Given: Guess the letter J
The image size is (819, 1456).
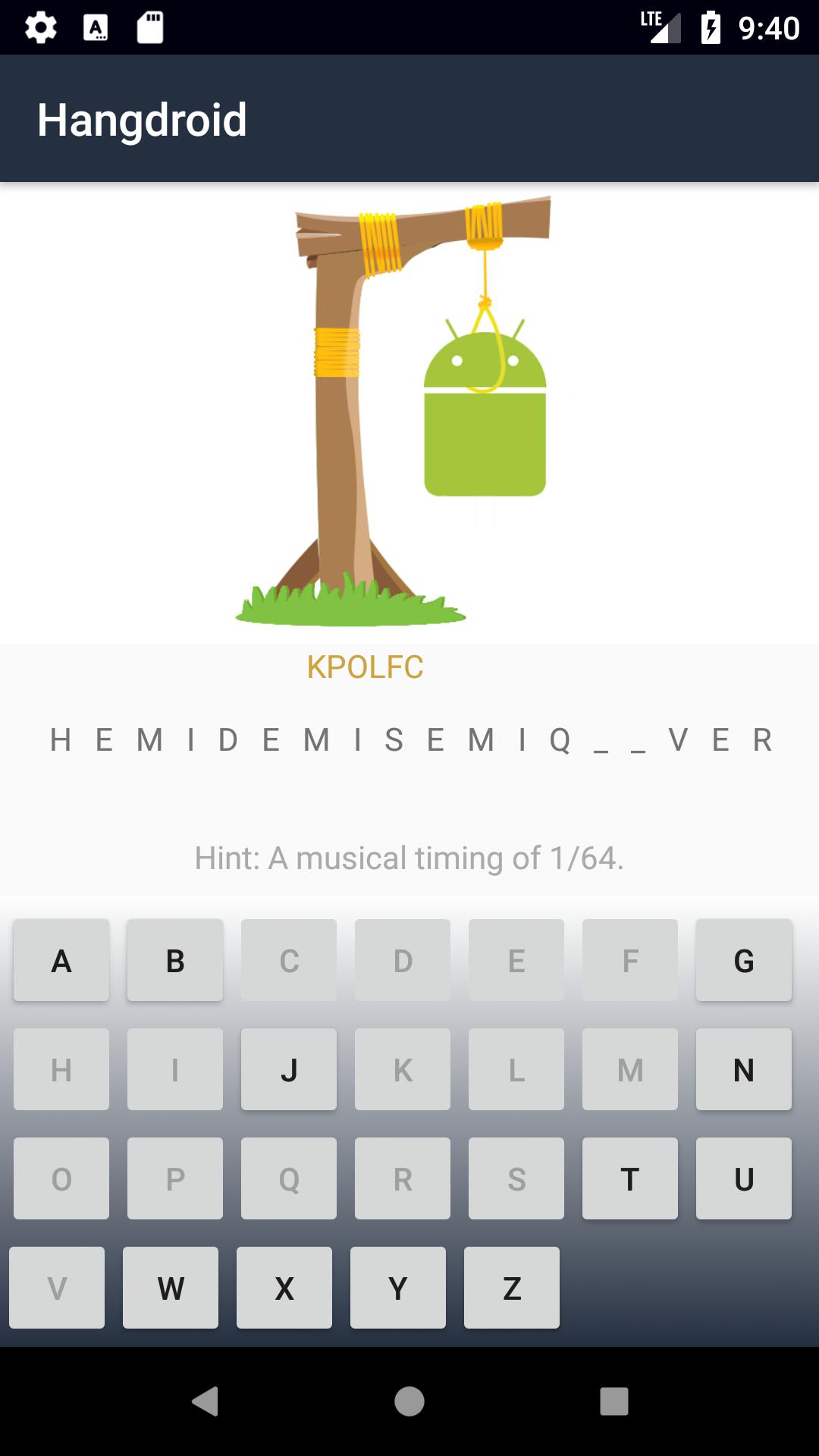Looking at the screenshot, I should (x=288, y=1070).
